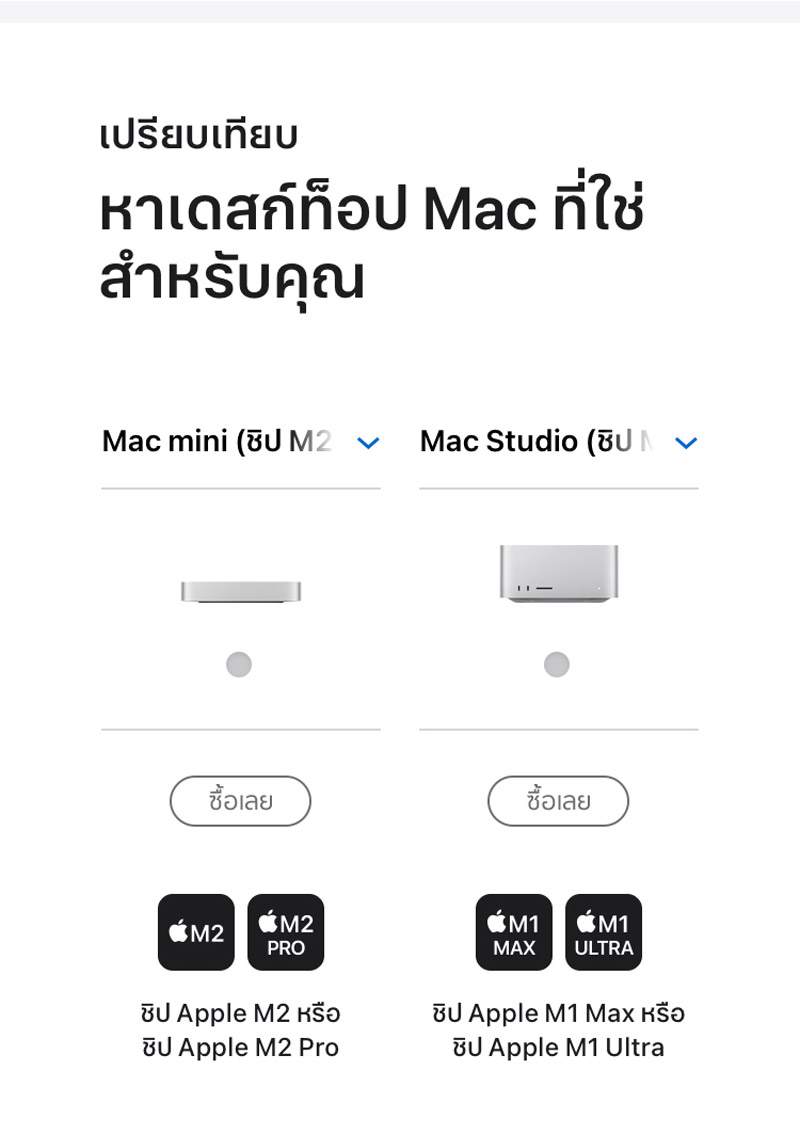Image resolution: width=800 pixels, height=1135 pixels.
Task: Tap ซื้อเลย button under Mac Studio
Action: click(558, 801)
